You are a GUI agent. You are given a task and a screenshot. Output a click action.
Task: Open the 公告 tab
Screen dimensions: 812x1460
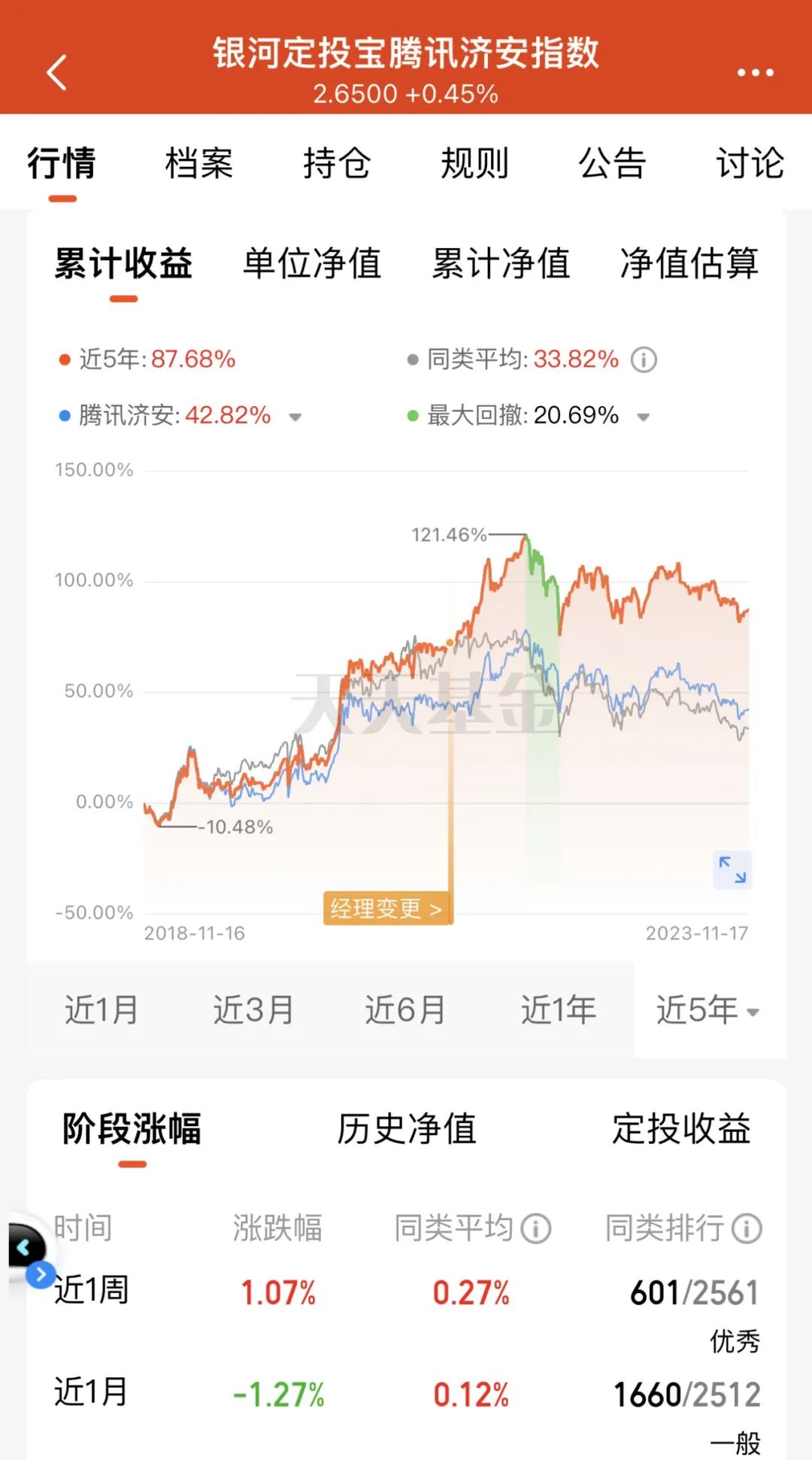tap(612, 163)
